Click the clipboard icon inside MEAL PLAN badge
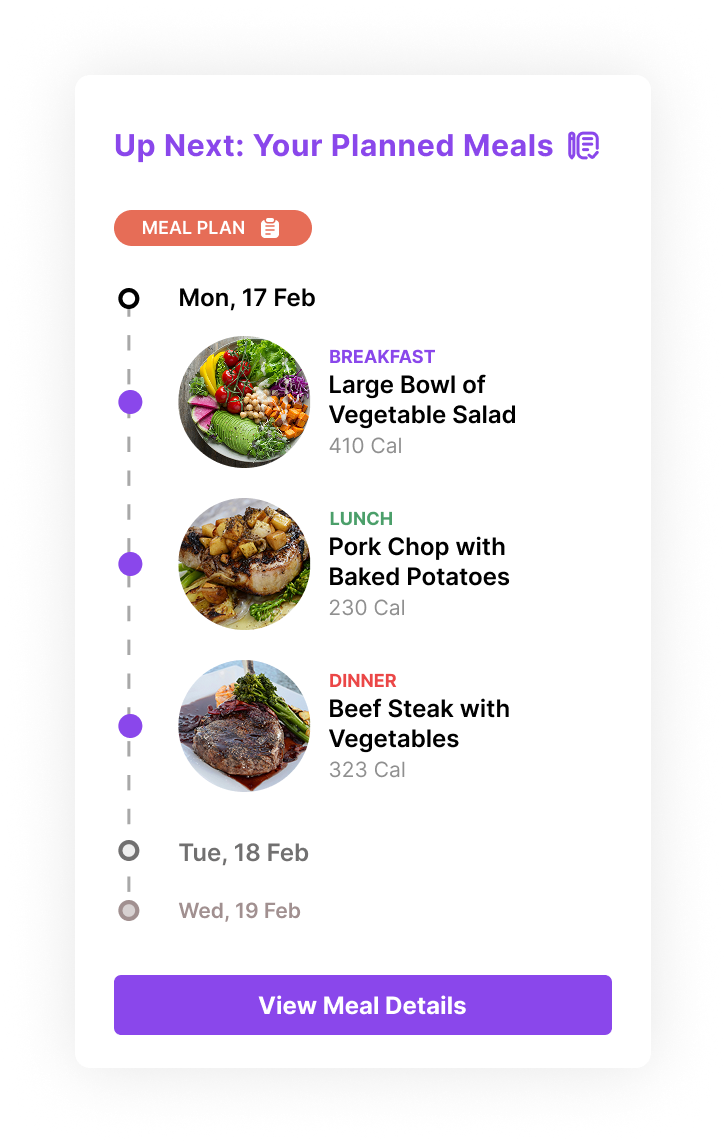Viewport: 726px width, 1143px height. (x=269, y=227)
